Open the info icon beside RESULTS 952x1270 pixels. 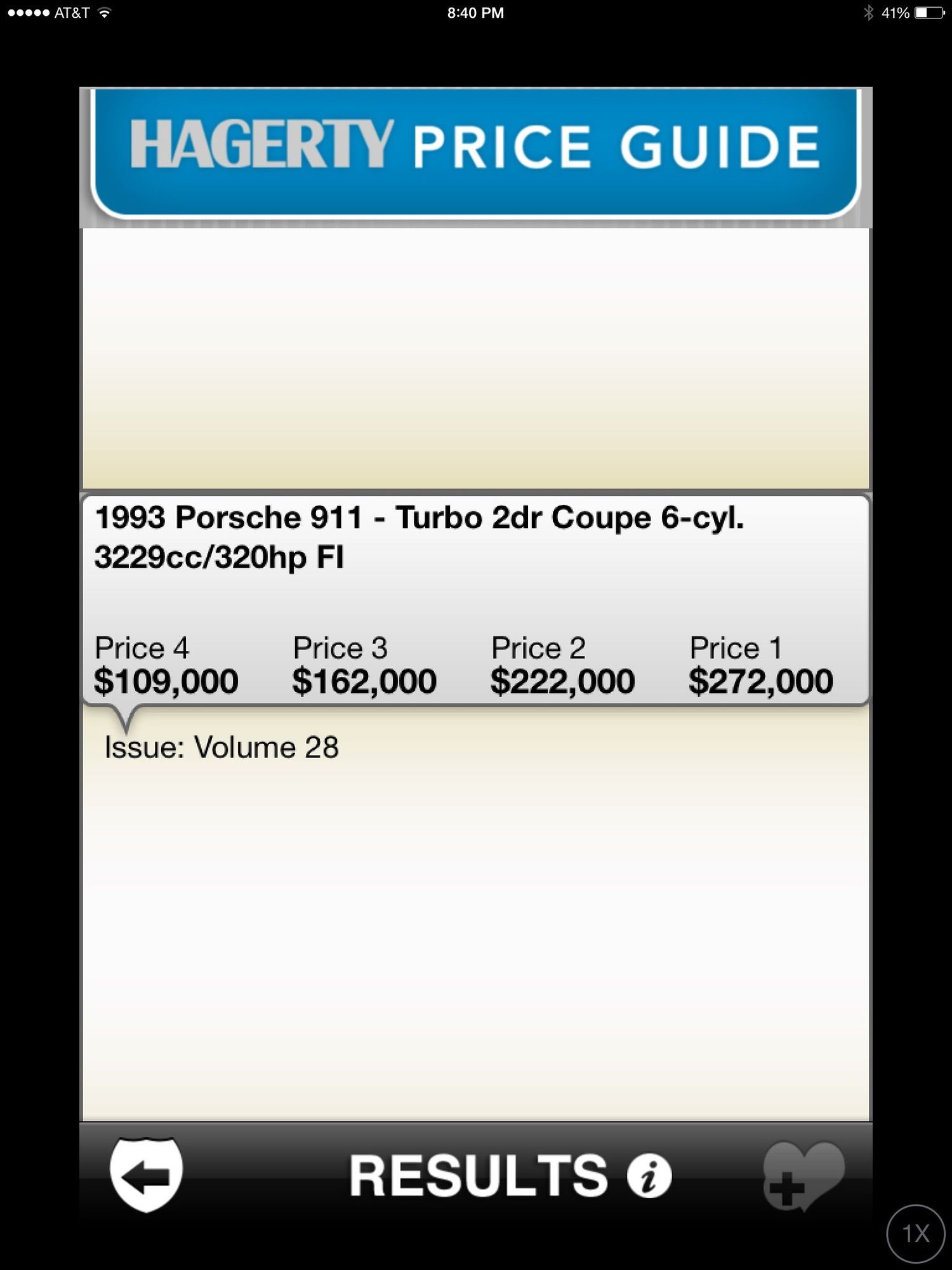649,1176
